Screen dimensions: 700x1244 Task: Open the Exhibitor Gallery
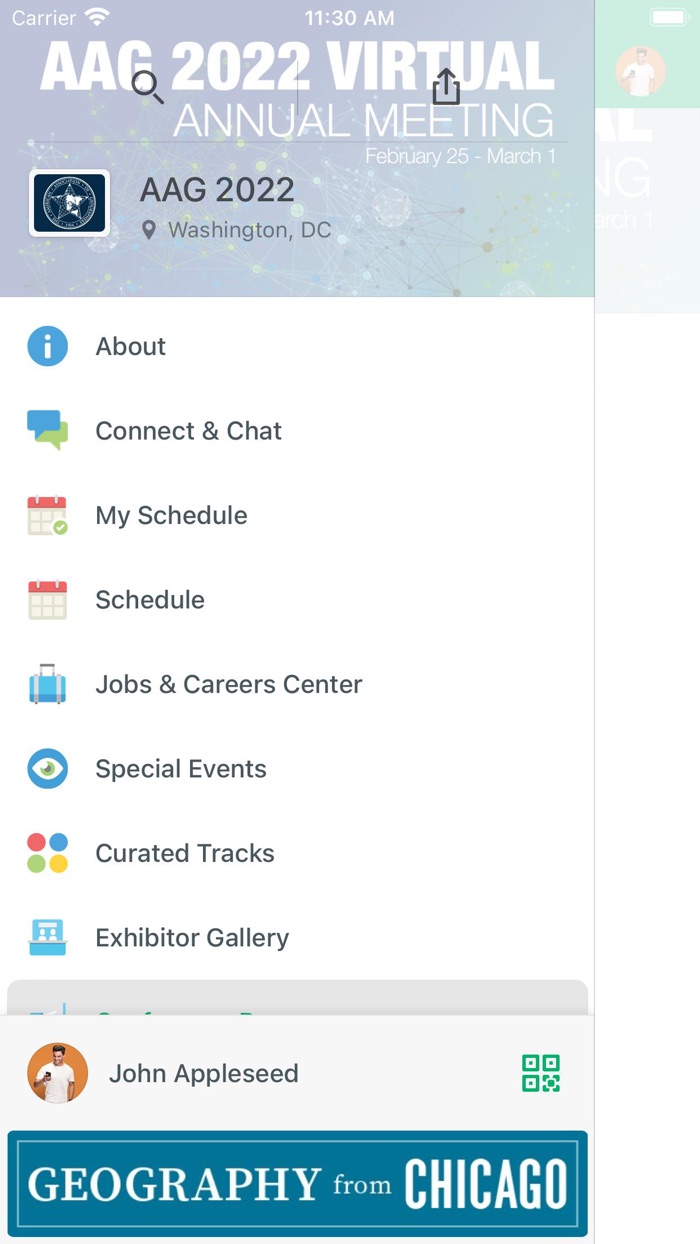click(x=297, y=938)
